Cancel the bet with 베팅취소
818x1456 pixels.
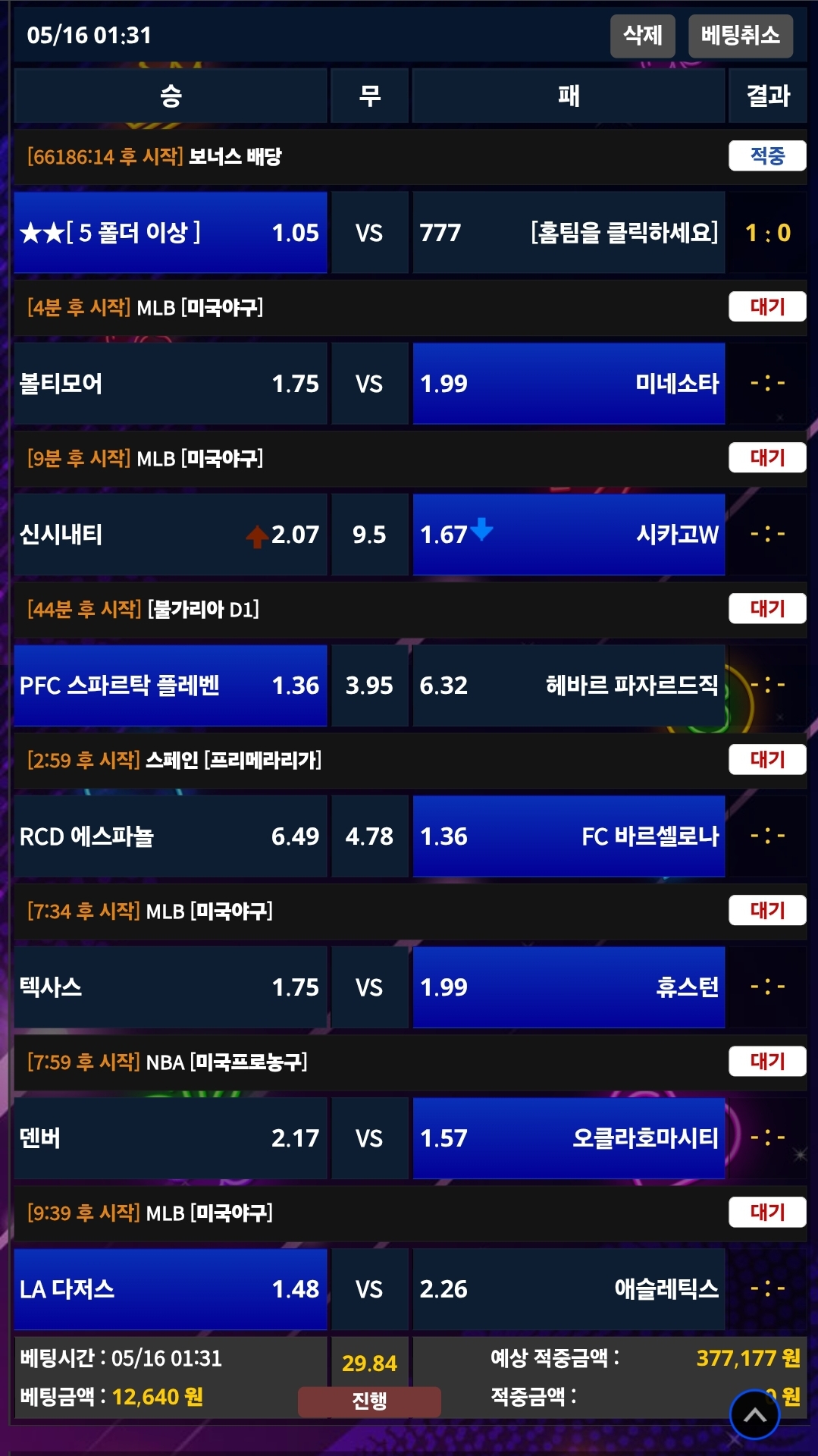pos(740,36)
